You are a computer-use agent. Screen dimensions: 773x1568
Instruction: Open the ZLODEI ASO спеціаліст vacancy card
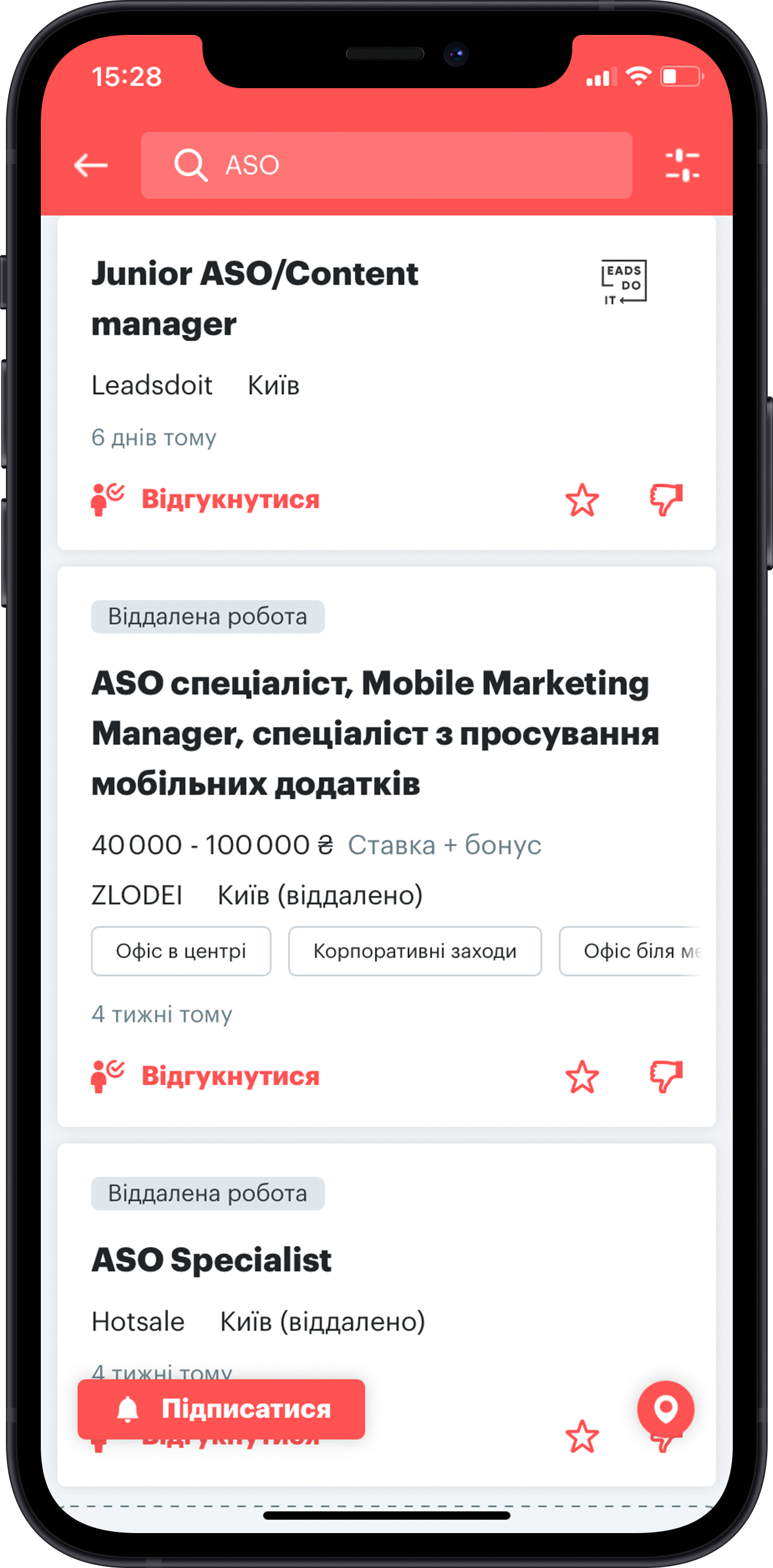click(x=375, y=733)
